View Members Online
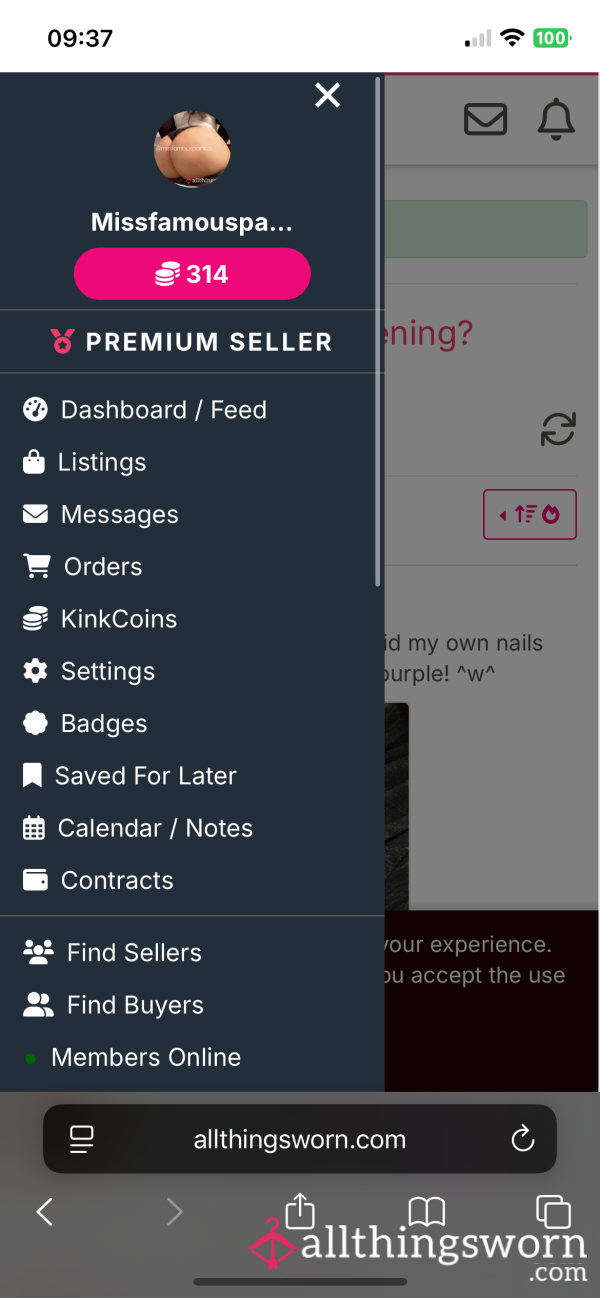The image size is (600, 1298). pos(132,1057)
